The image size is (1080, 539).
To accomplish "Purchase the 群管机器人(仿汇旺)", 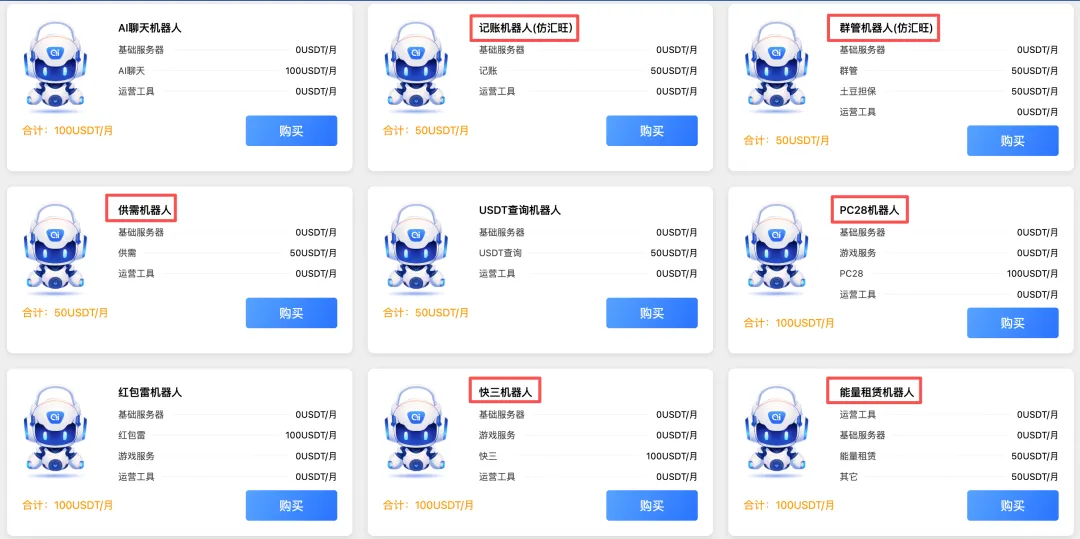I will click(1012, 141).
